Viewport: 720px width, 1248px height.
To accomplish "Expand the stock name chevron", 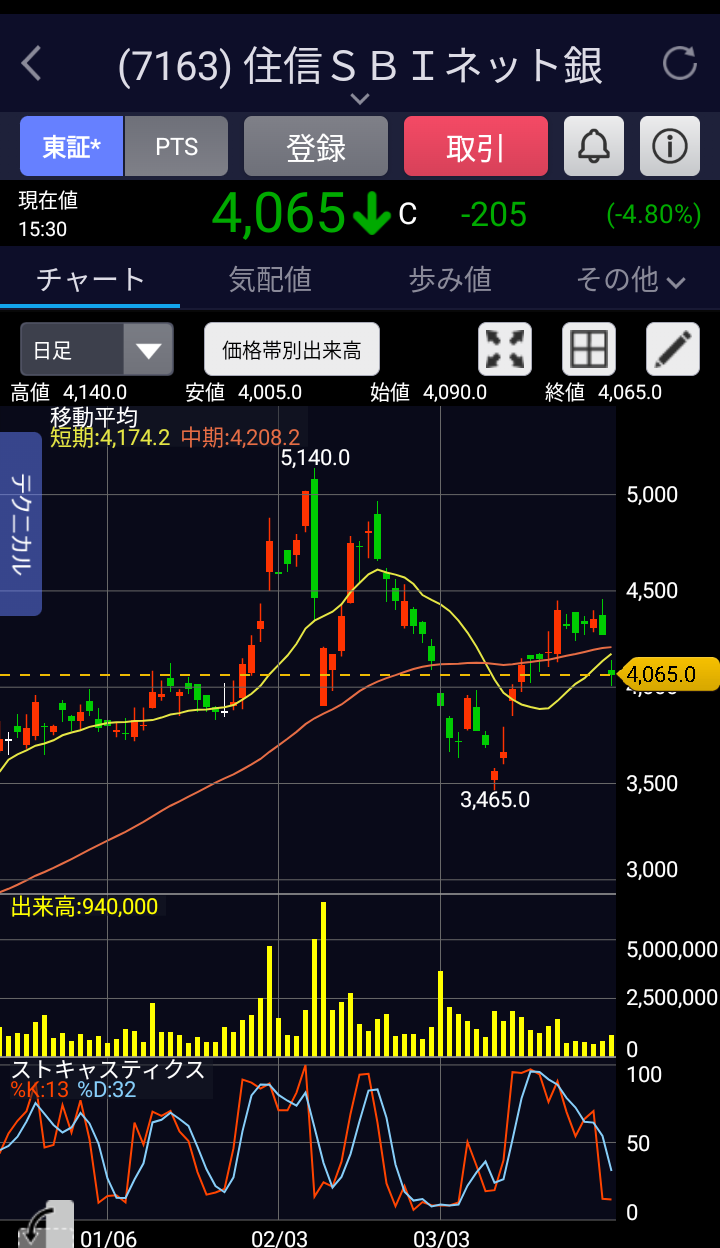I will (360, 98).
